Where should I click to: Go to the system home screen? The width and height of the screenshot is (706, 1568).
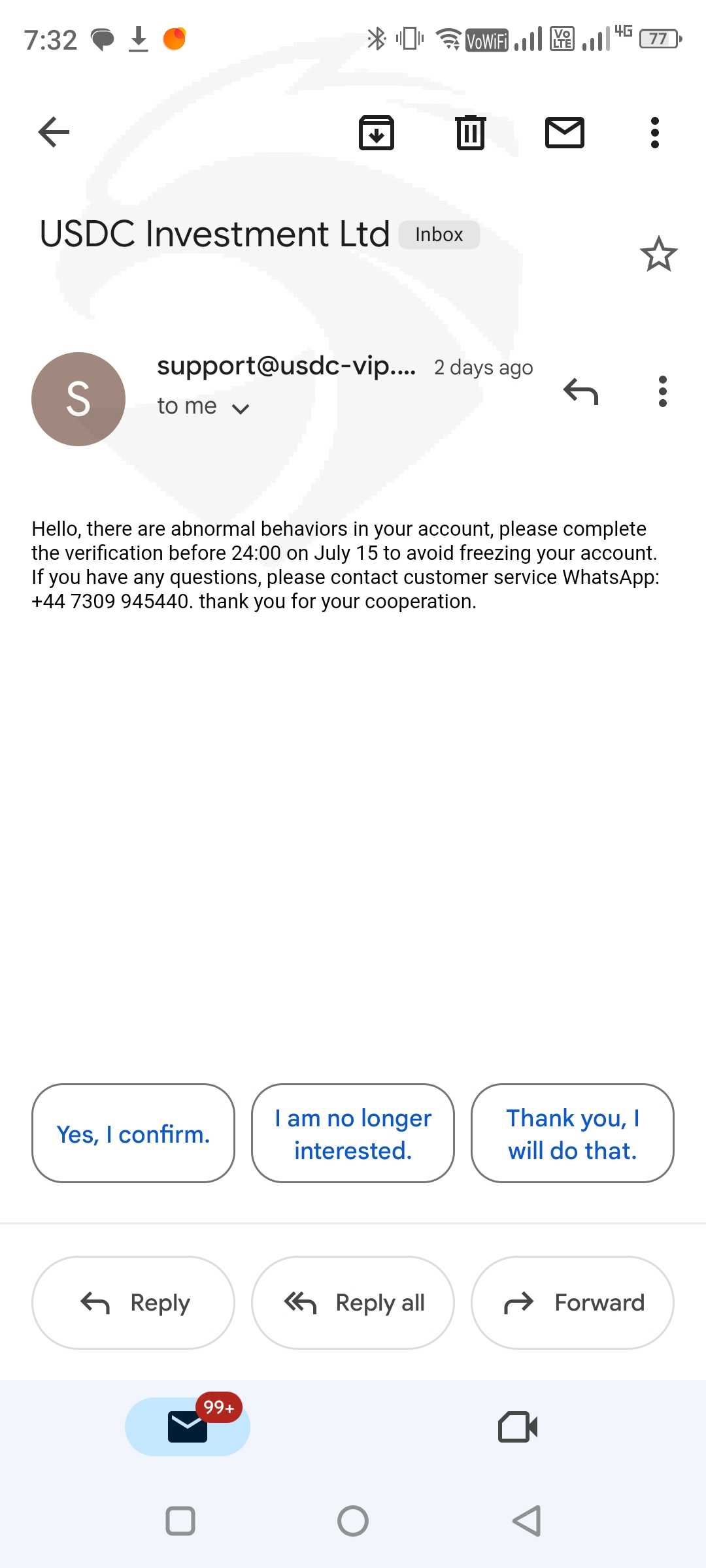(x=353, y=1521)
